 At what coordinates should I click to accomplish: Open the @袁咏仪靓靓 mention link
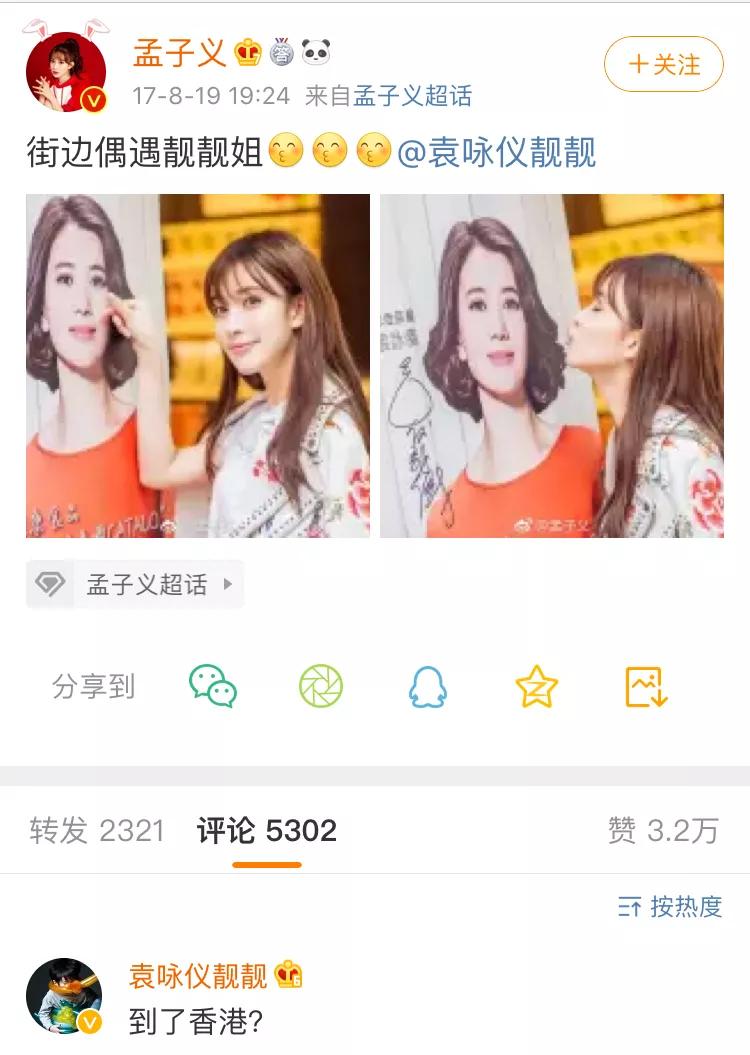point(497,153)
